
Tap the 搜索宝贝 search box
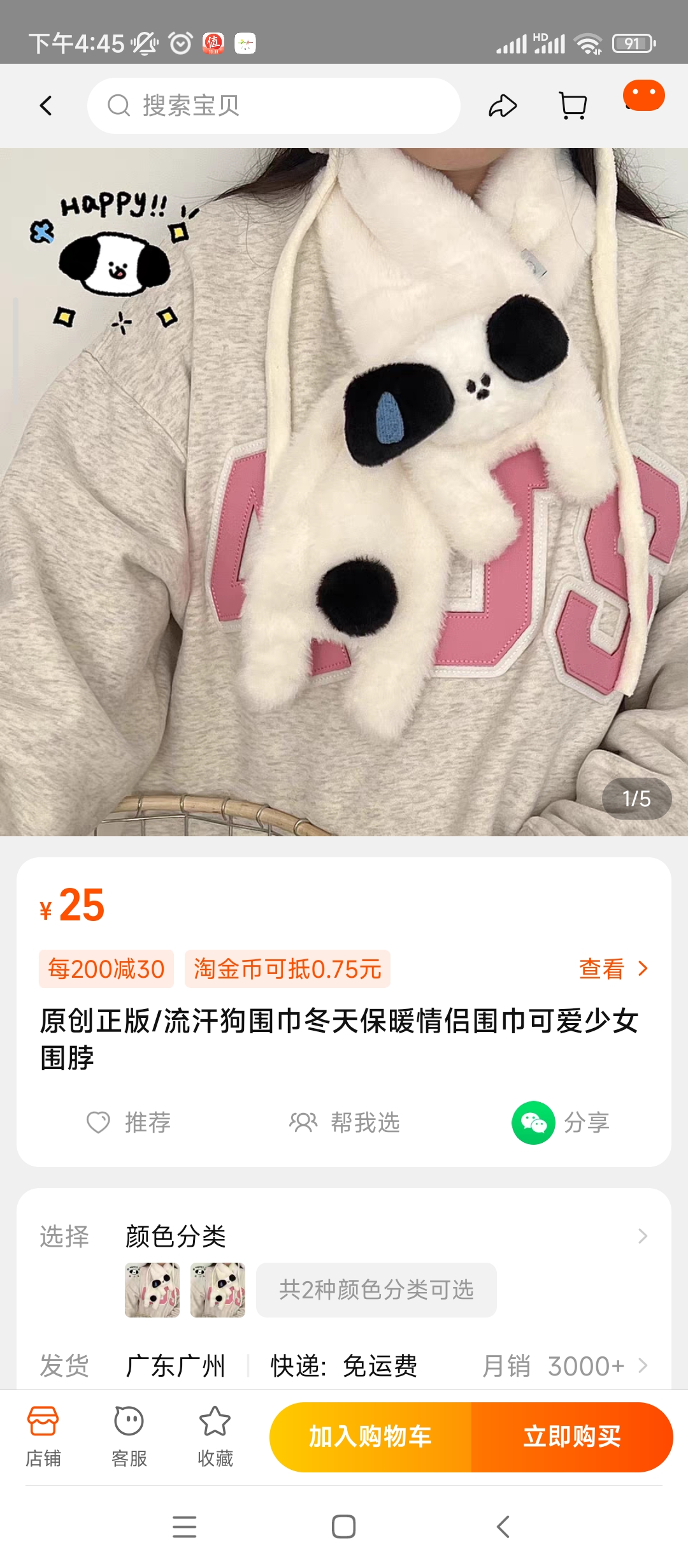(274, 106)
